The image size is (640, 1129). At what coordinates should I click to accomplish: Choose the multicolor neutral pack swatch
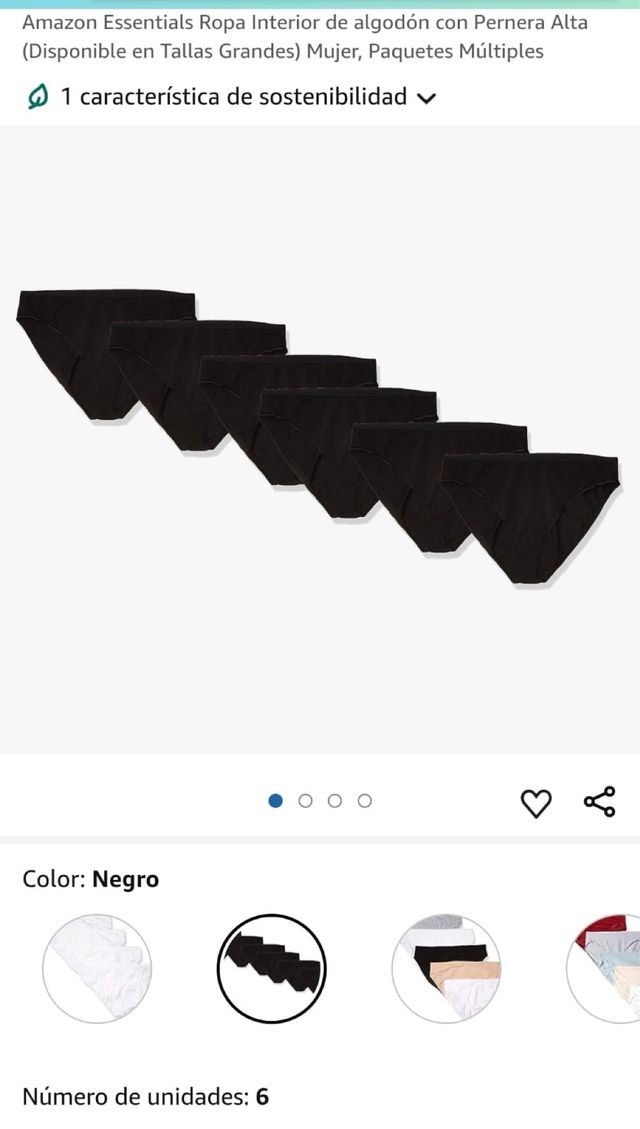coord(446,968)
